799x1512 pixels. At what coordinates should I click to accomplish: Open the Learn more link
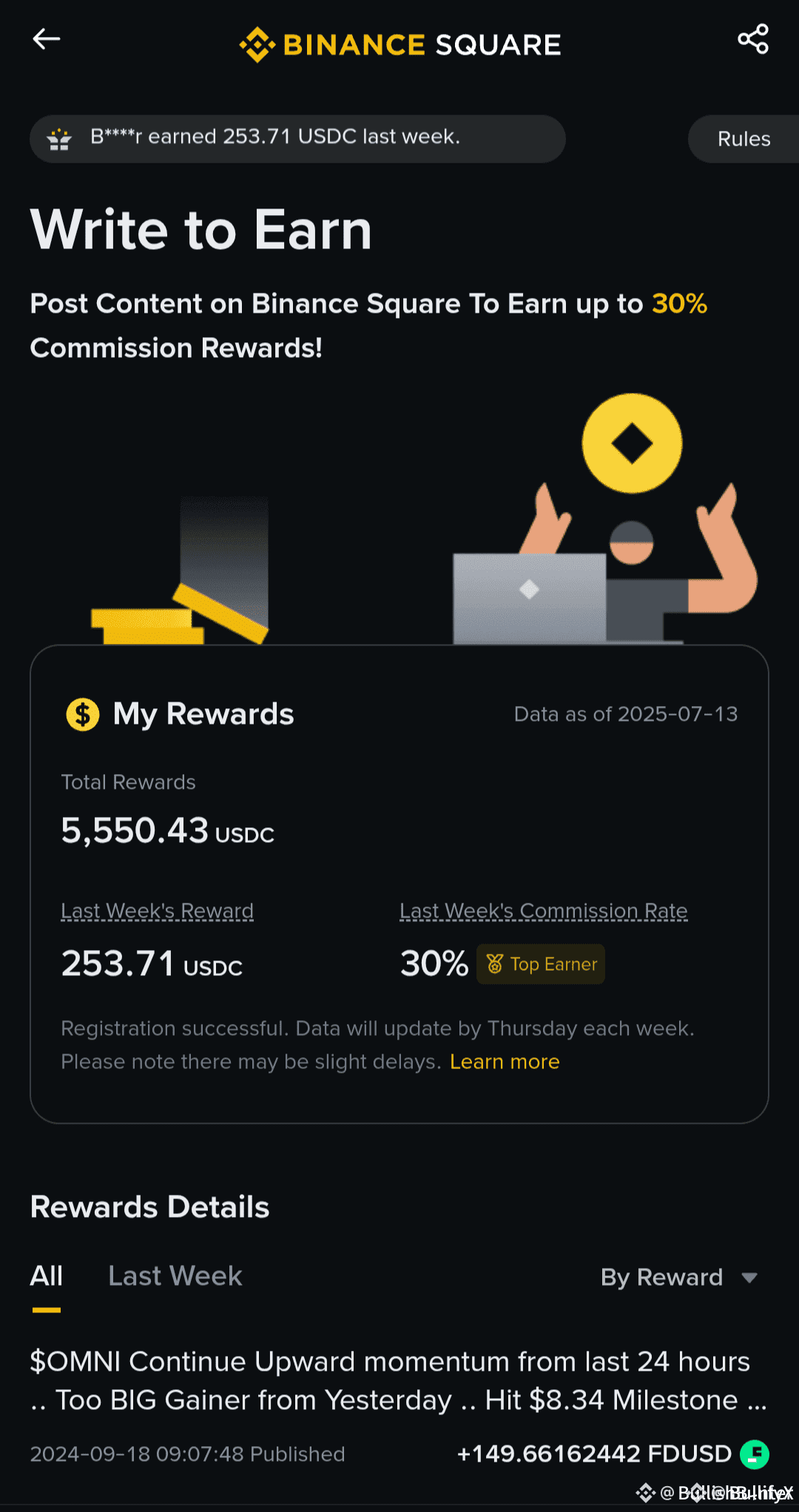click(505, 1062)
